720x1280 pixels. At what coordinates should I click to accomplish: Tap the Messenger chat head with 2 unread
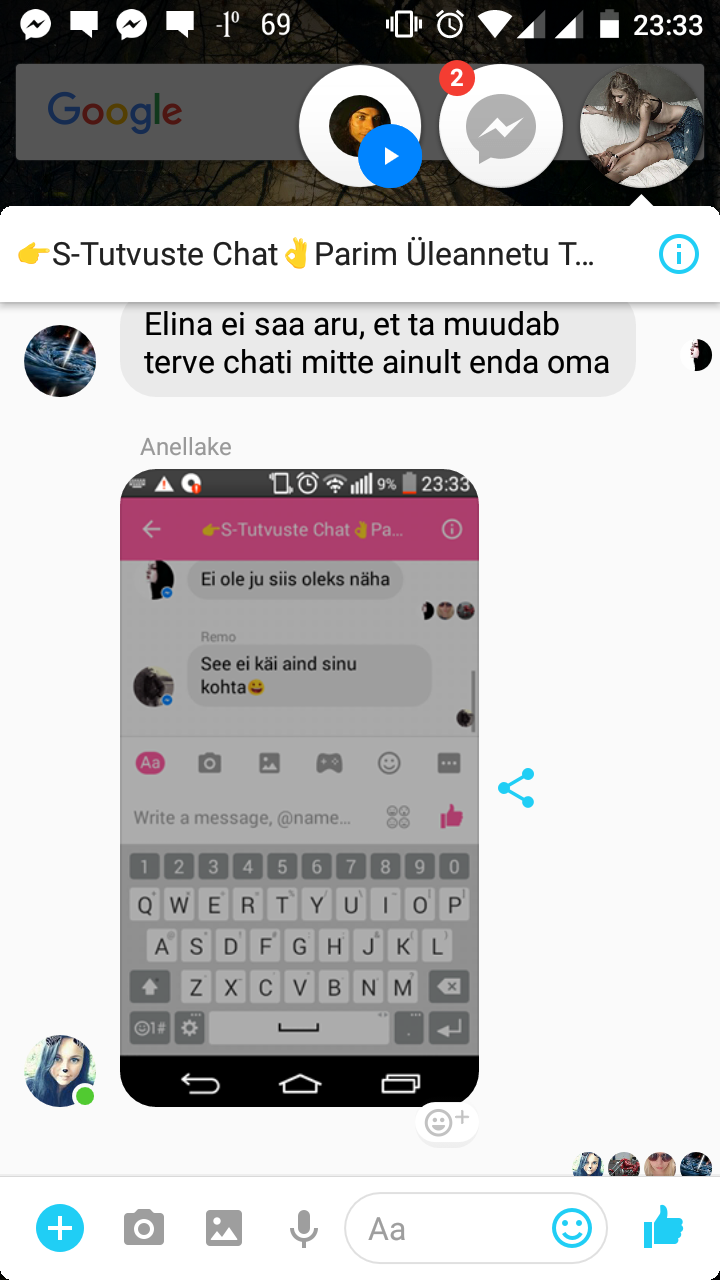pos(500,126)
